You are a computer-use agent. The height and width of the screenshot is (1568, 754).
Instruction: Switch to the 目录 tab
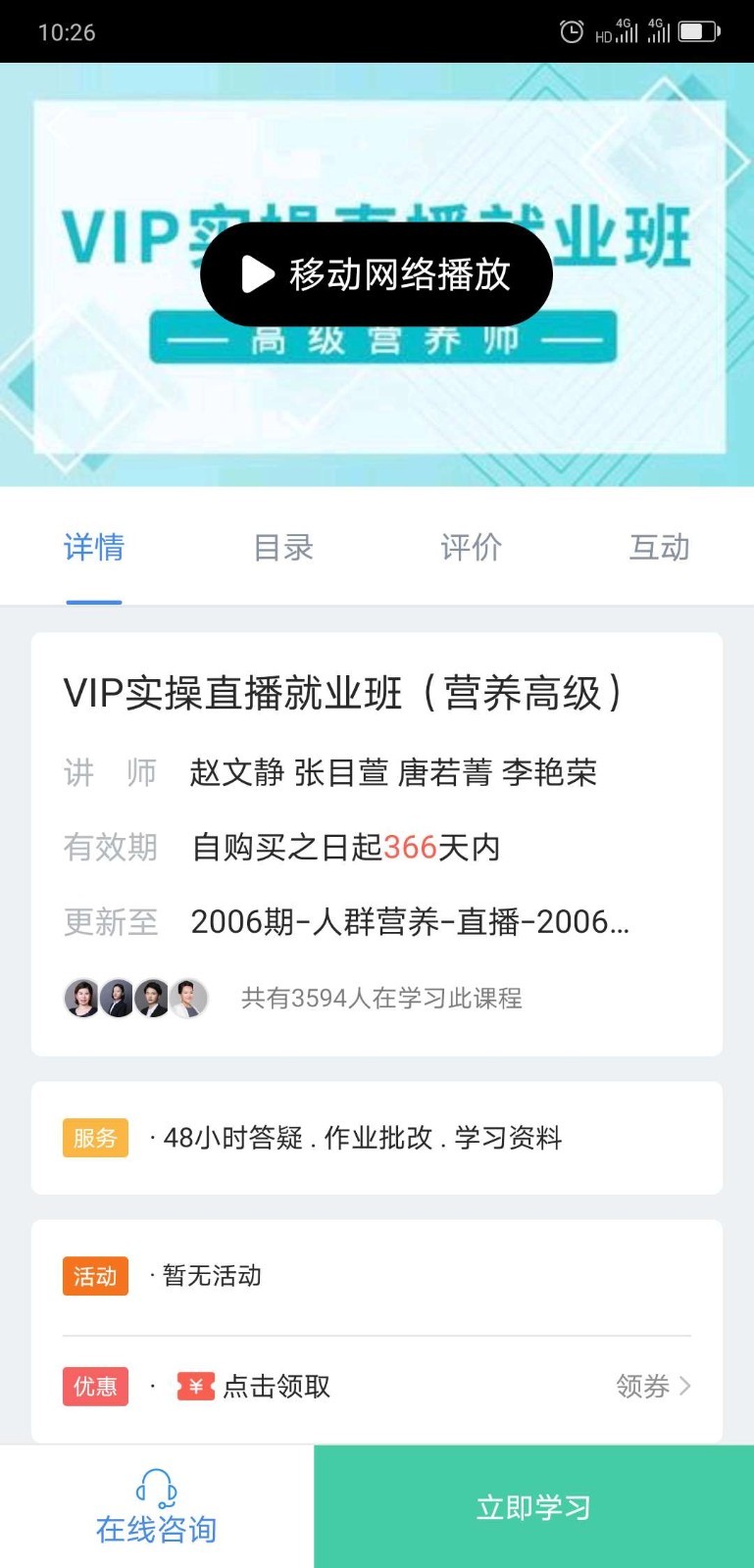coord(282,547)
